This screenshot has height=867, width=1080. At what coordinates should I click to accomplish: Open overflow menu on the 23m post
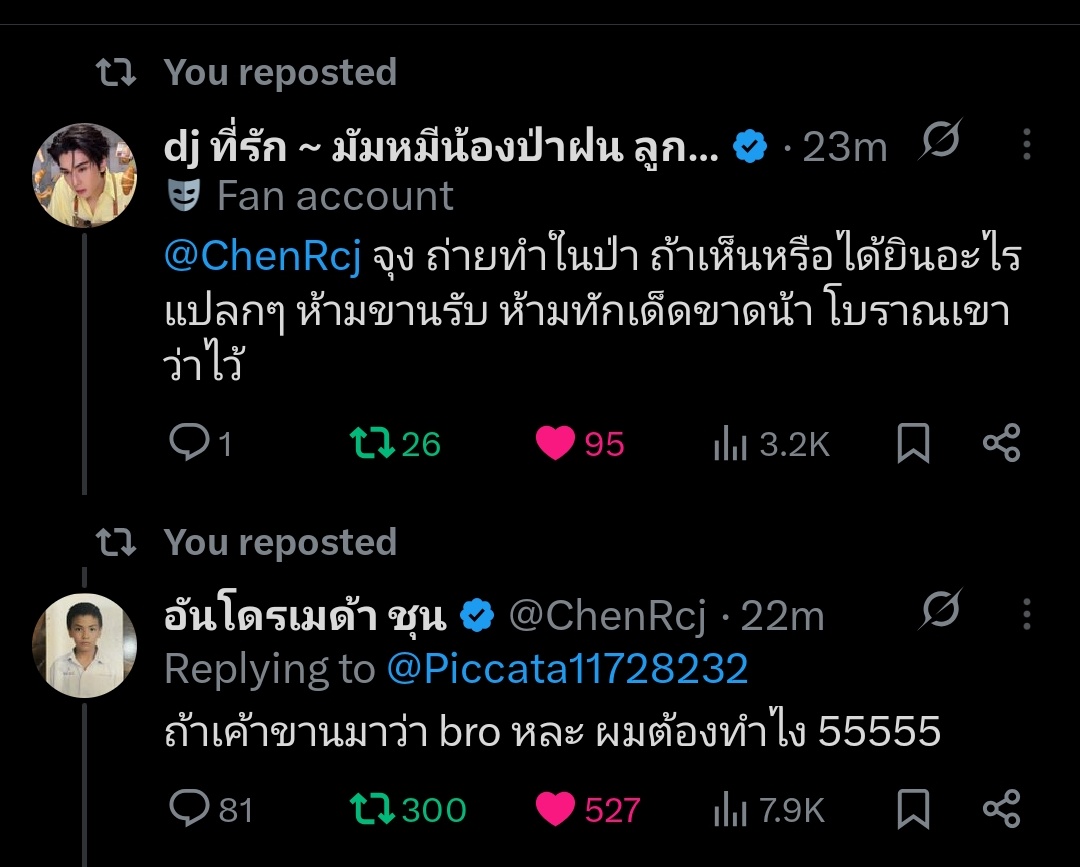coord(1026,146)
